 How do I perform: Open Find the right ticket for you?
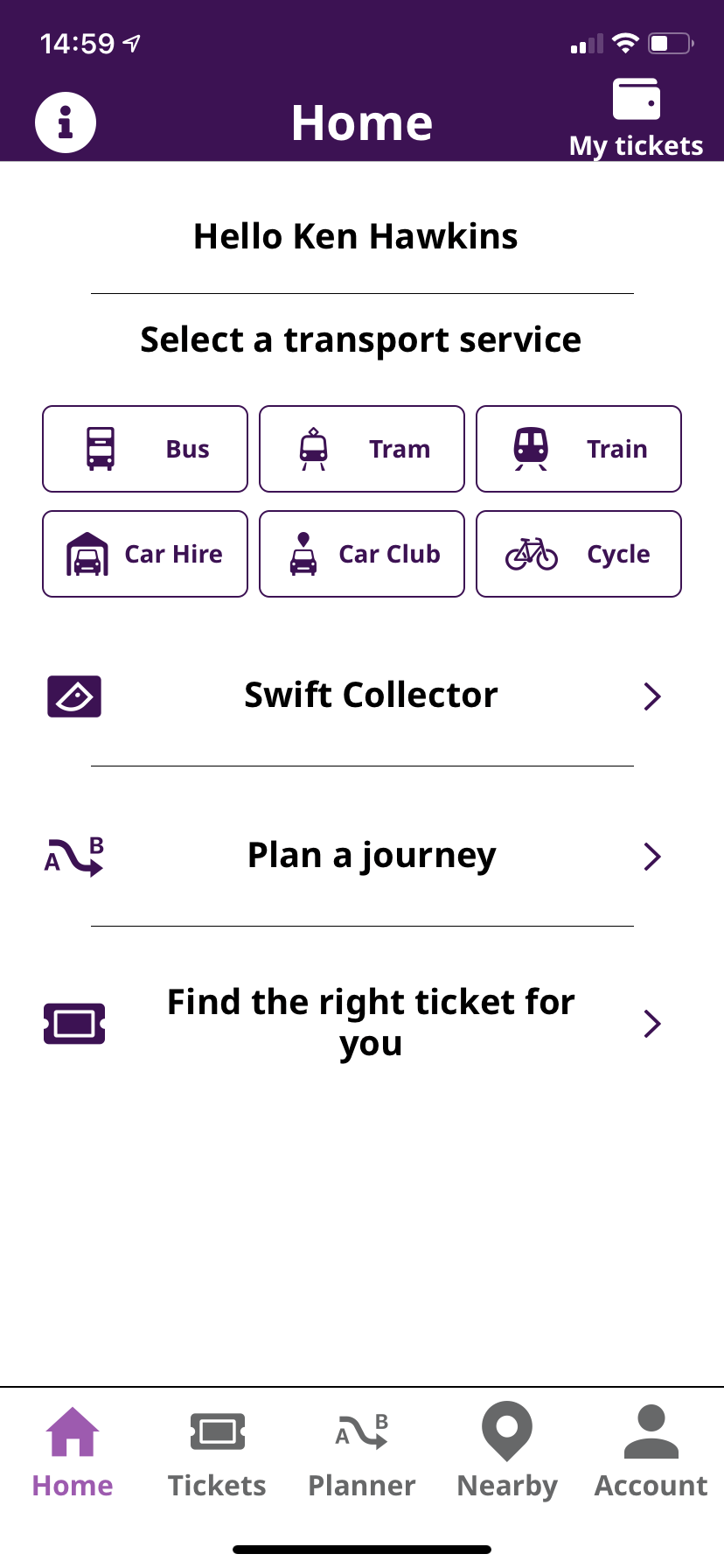pyautogui.click(x=362, y=1022)
